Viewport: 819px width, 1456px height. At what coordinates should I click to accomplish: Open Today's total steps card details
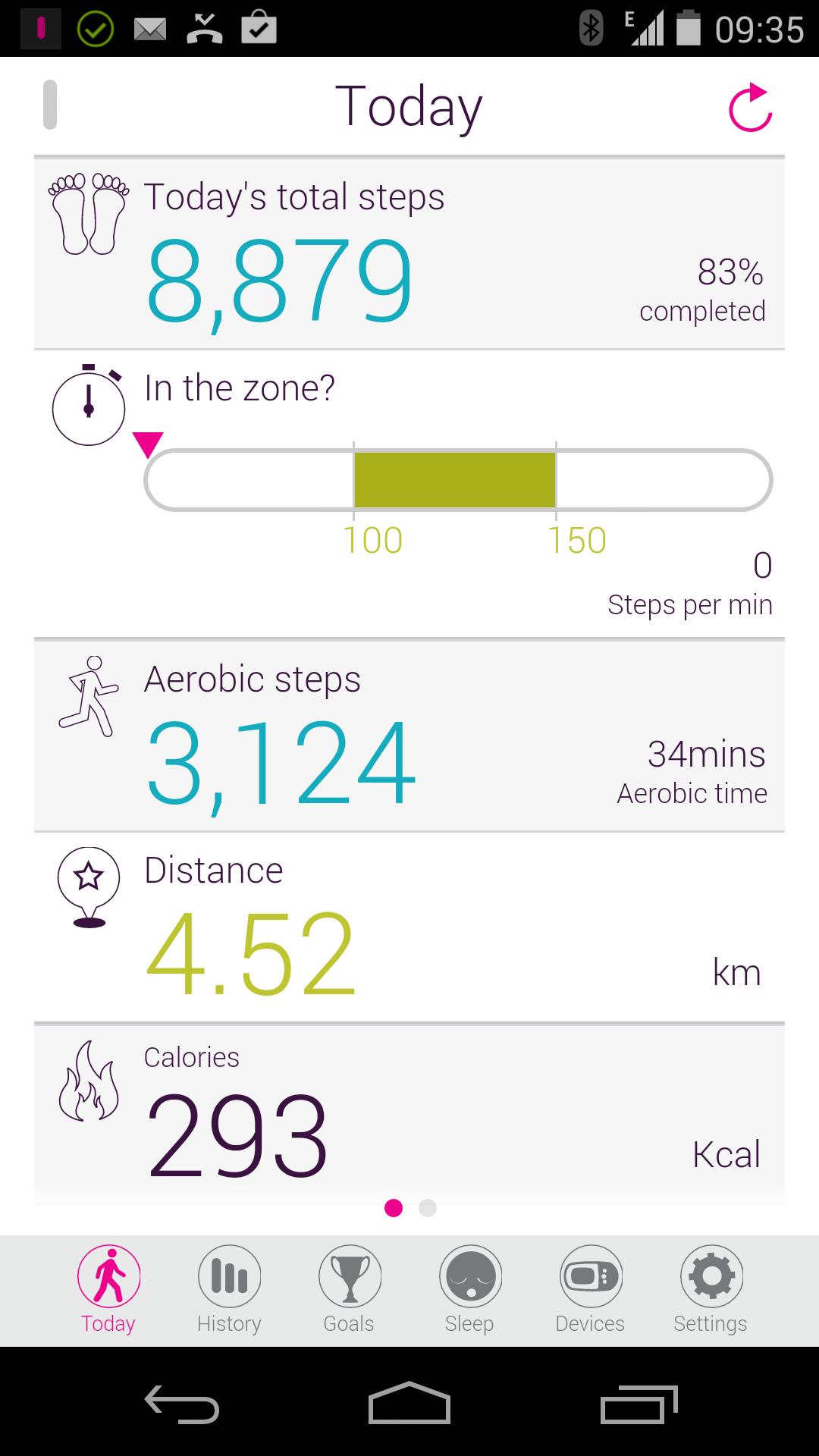coord(409,250)
